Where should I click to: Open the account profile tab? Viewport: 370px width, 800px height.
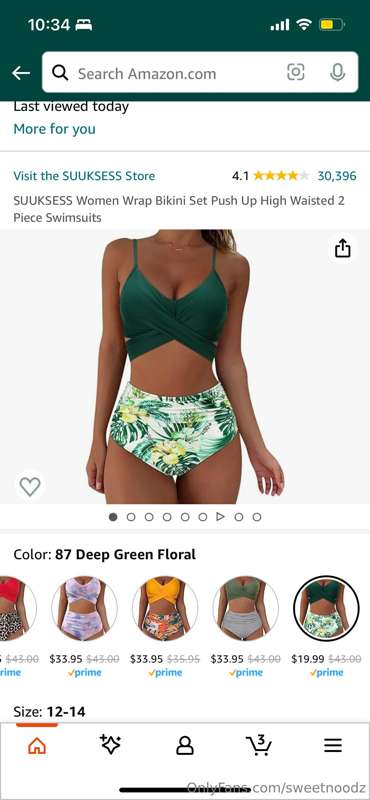pos(185,746)
